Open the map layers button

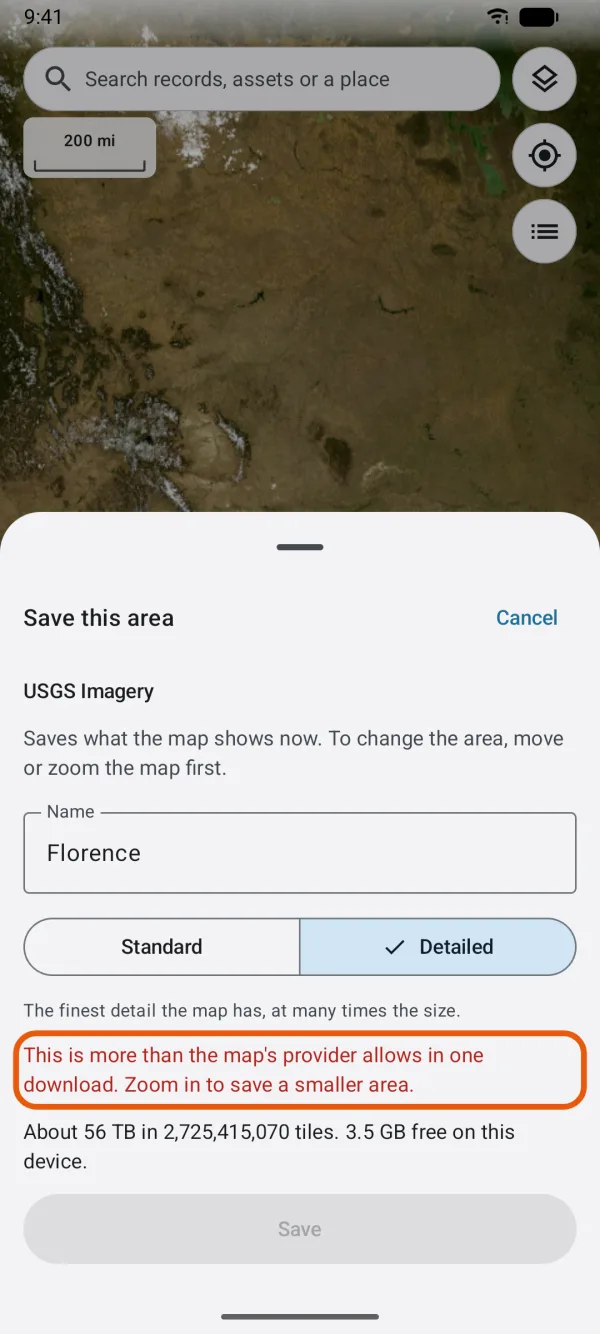(x=544, y=79)
